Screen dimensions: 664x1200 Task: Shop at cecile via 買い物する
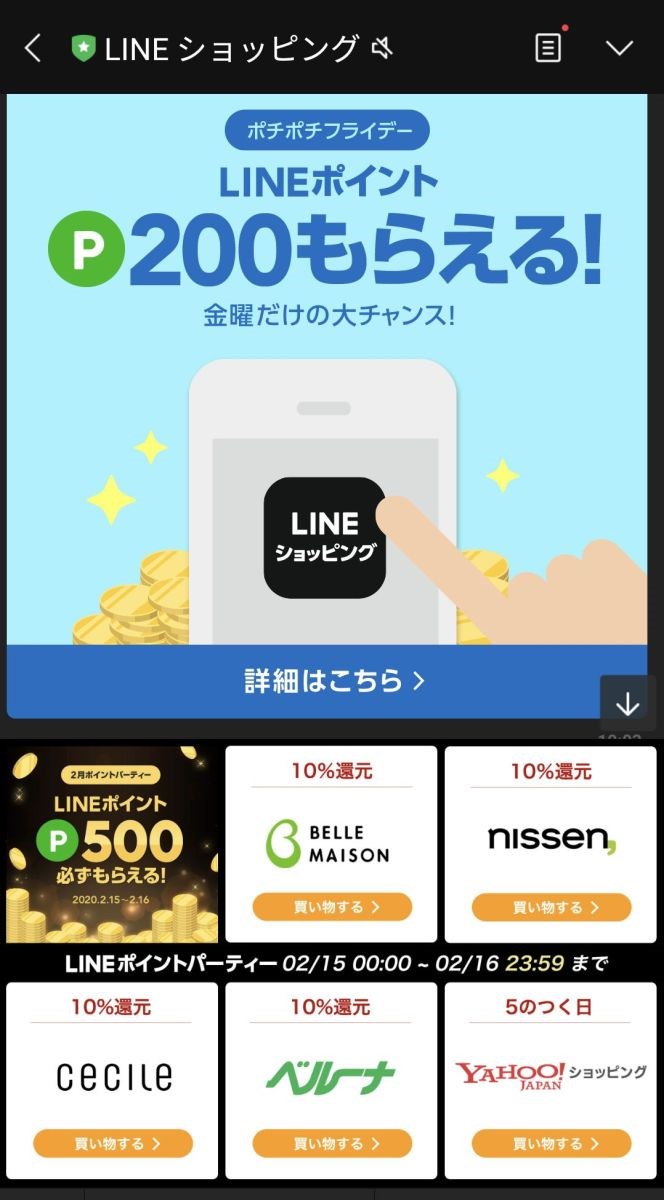coord(112,1143)
